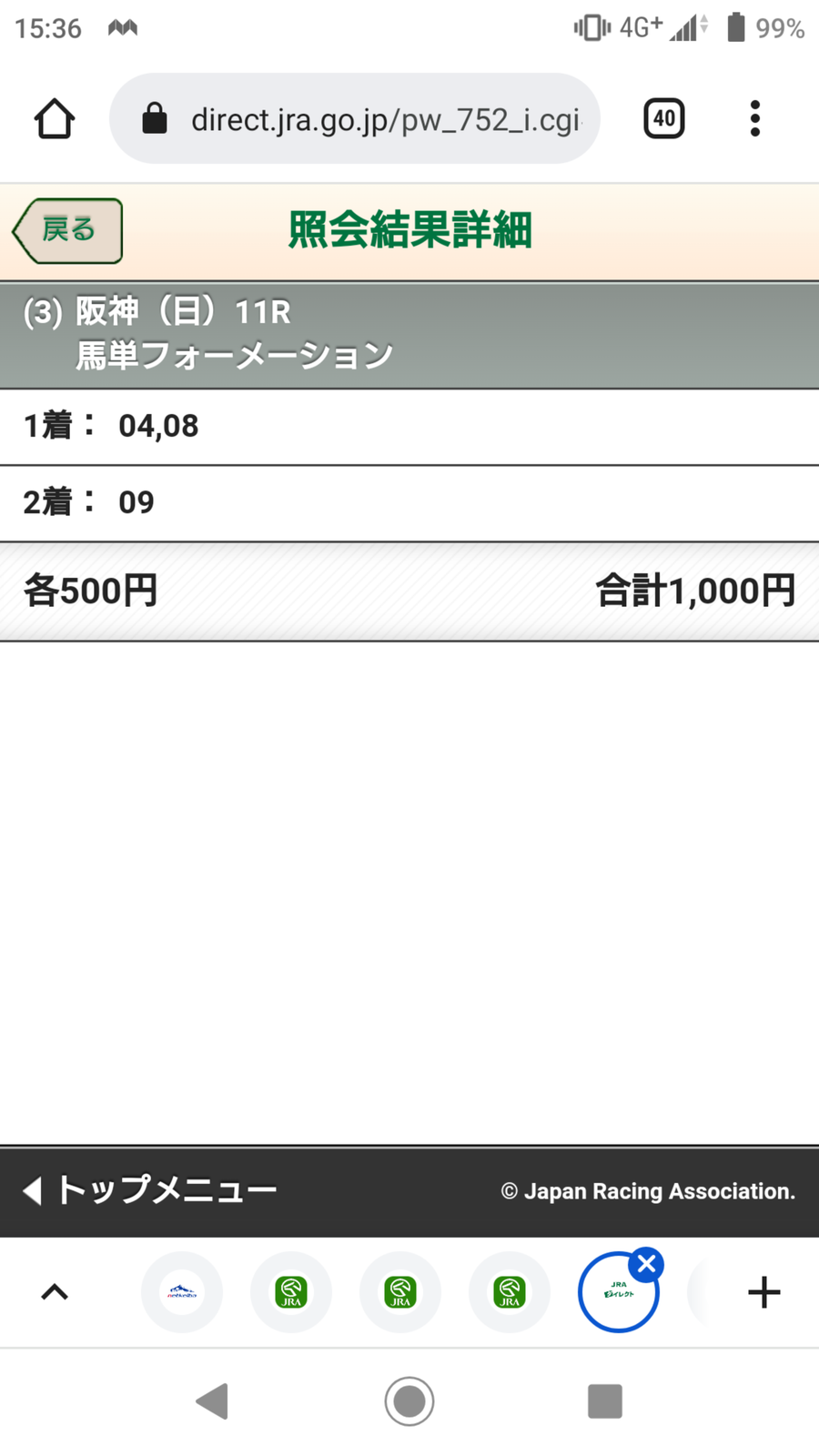Open the tab switcher showing 40 tabs
The image size is (819, 1456).
(663, 119)
